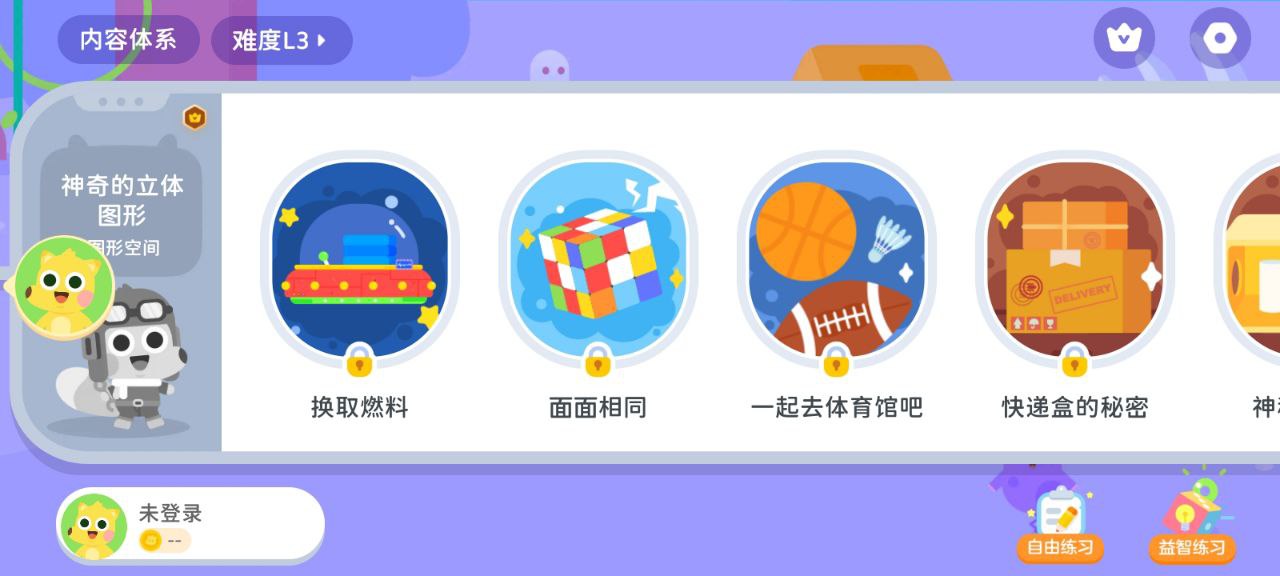
Task: Expand the 难度L3 difficulty selector
Action: tap(281, 41)
